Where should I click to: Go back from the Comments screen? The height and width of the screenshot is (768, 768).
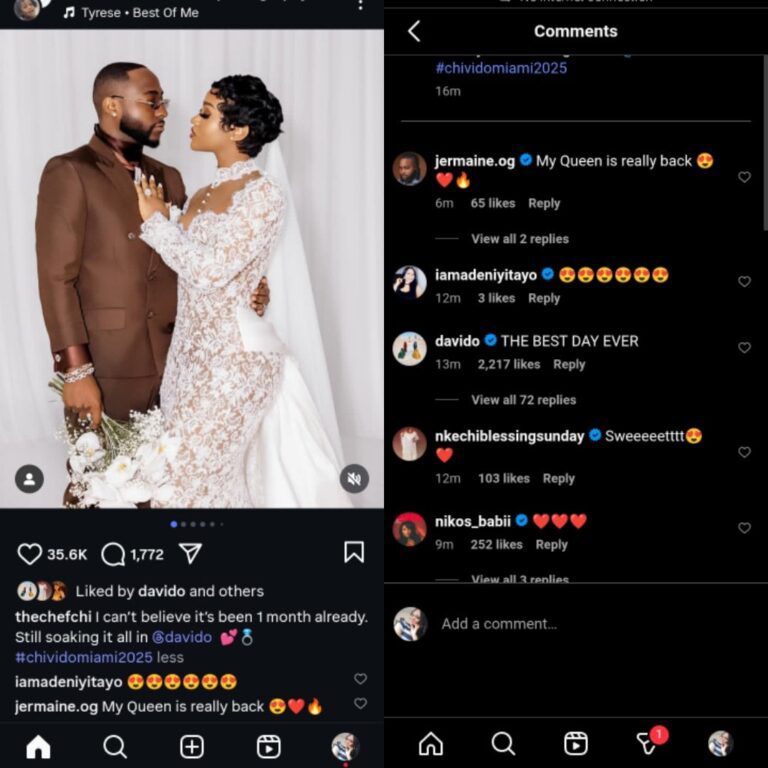(x=414, y=31)
